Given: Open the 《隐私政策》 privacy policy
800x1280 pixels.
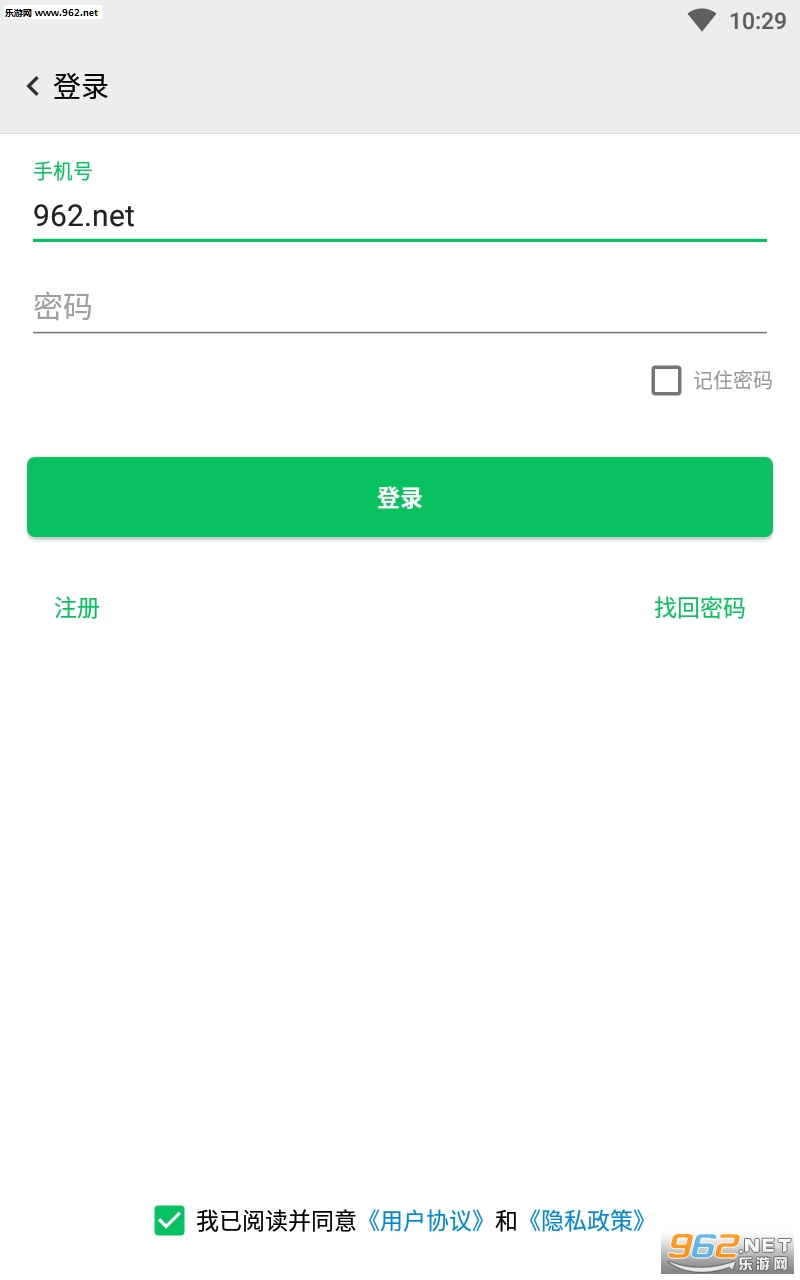Looking at the screenshot, I should click(589, 1221).
